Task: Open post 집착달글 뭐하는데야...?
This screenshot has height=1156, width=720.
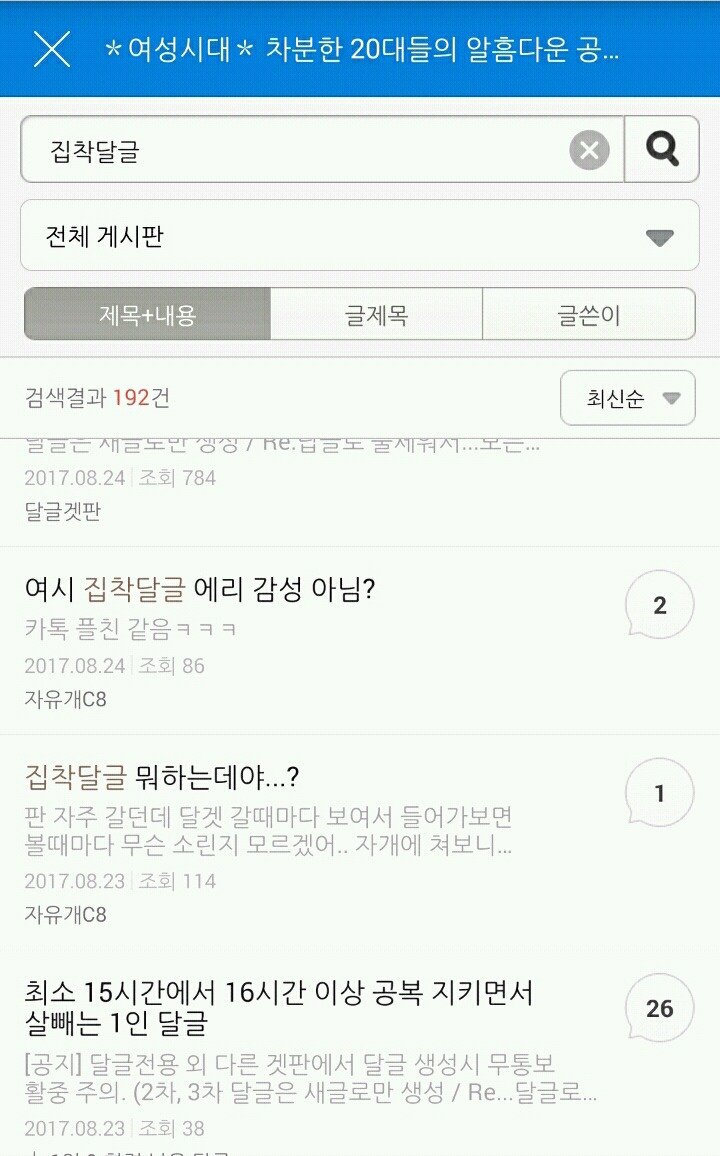Action: (162, 776)
